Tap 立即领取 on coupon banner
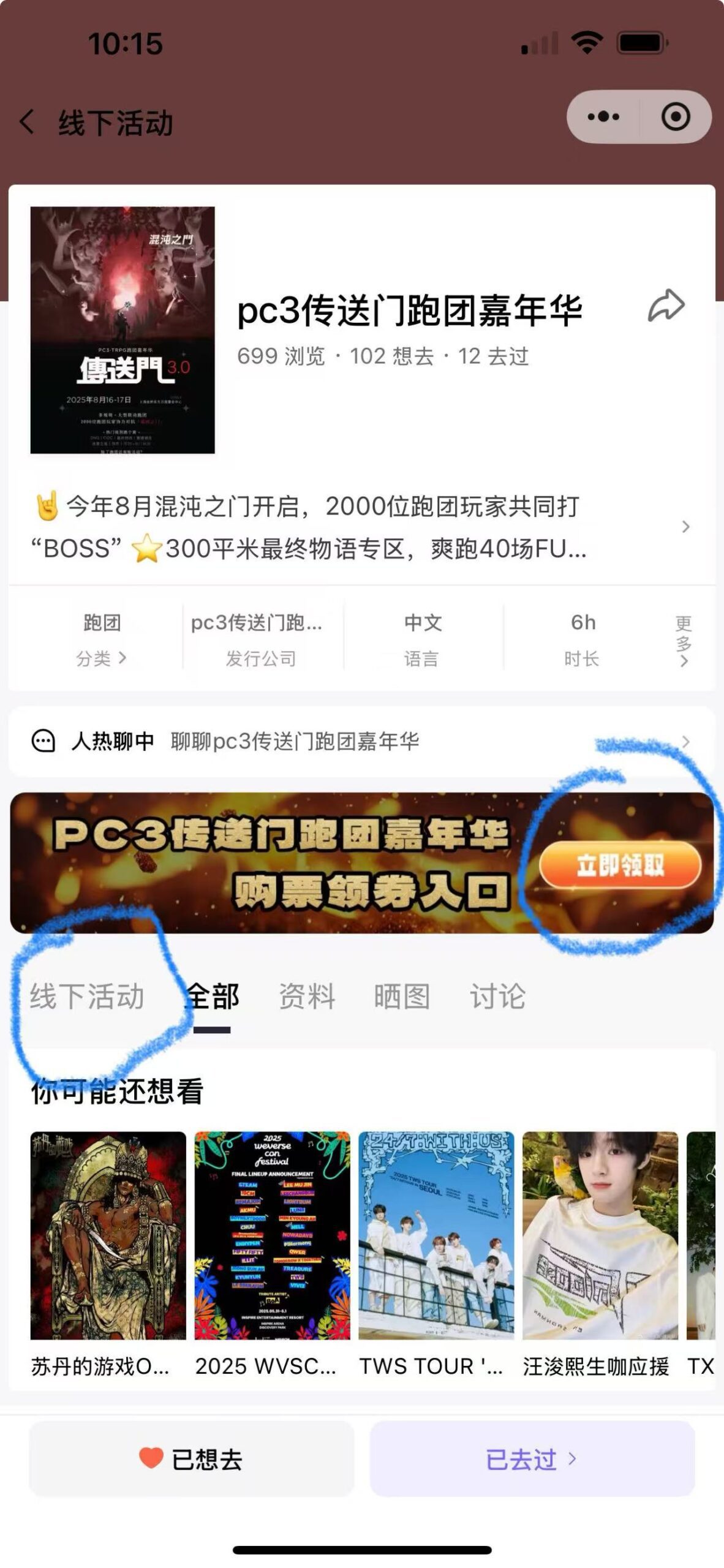Image resolution: width=724 pixels, height=1568 pixels. point(620,865)
